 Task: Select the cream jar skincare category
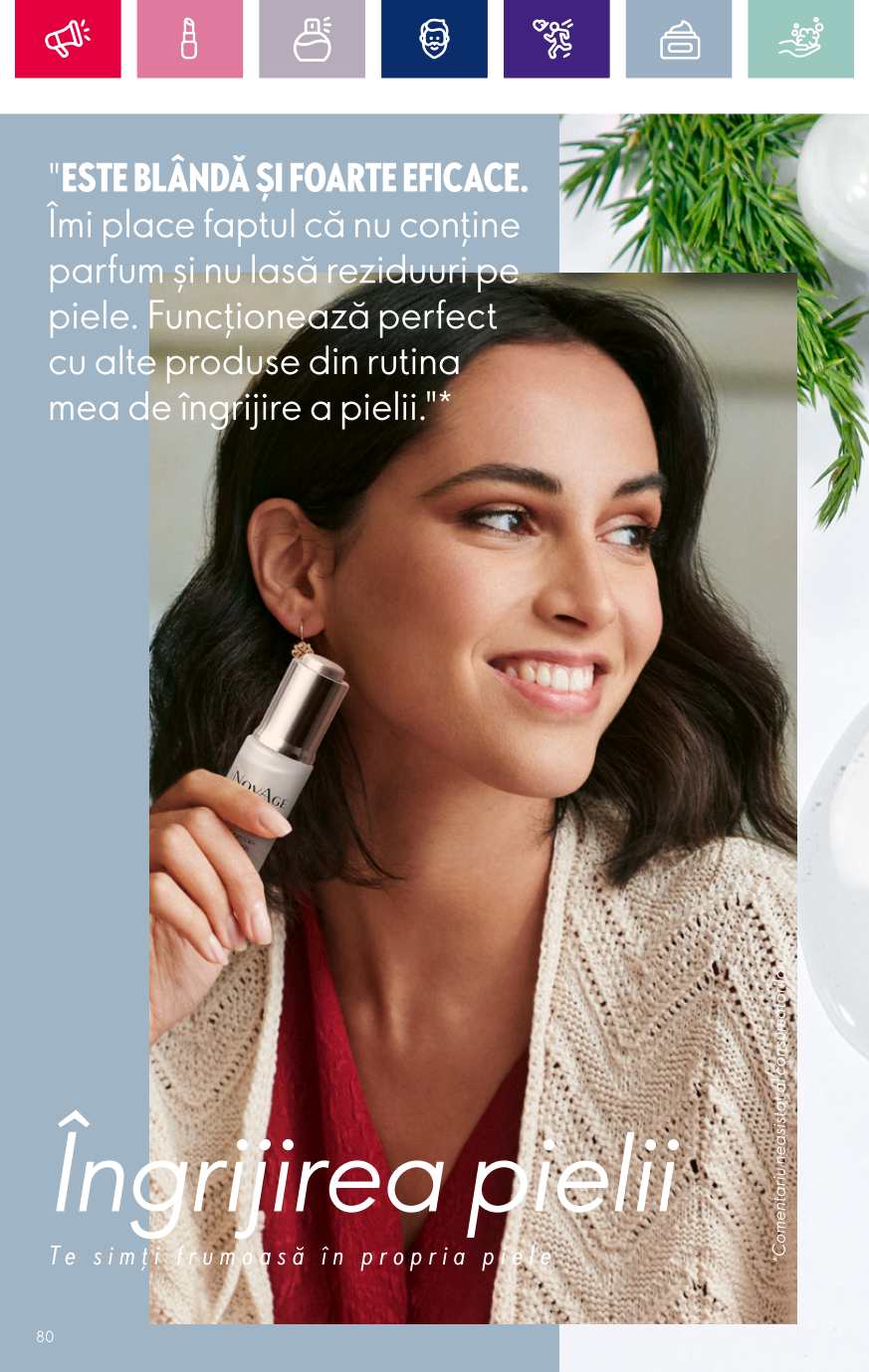pyautogui.click(x=678, y=39)
